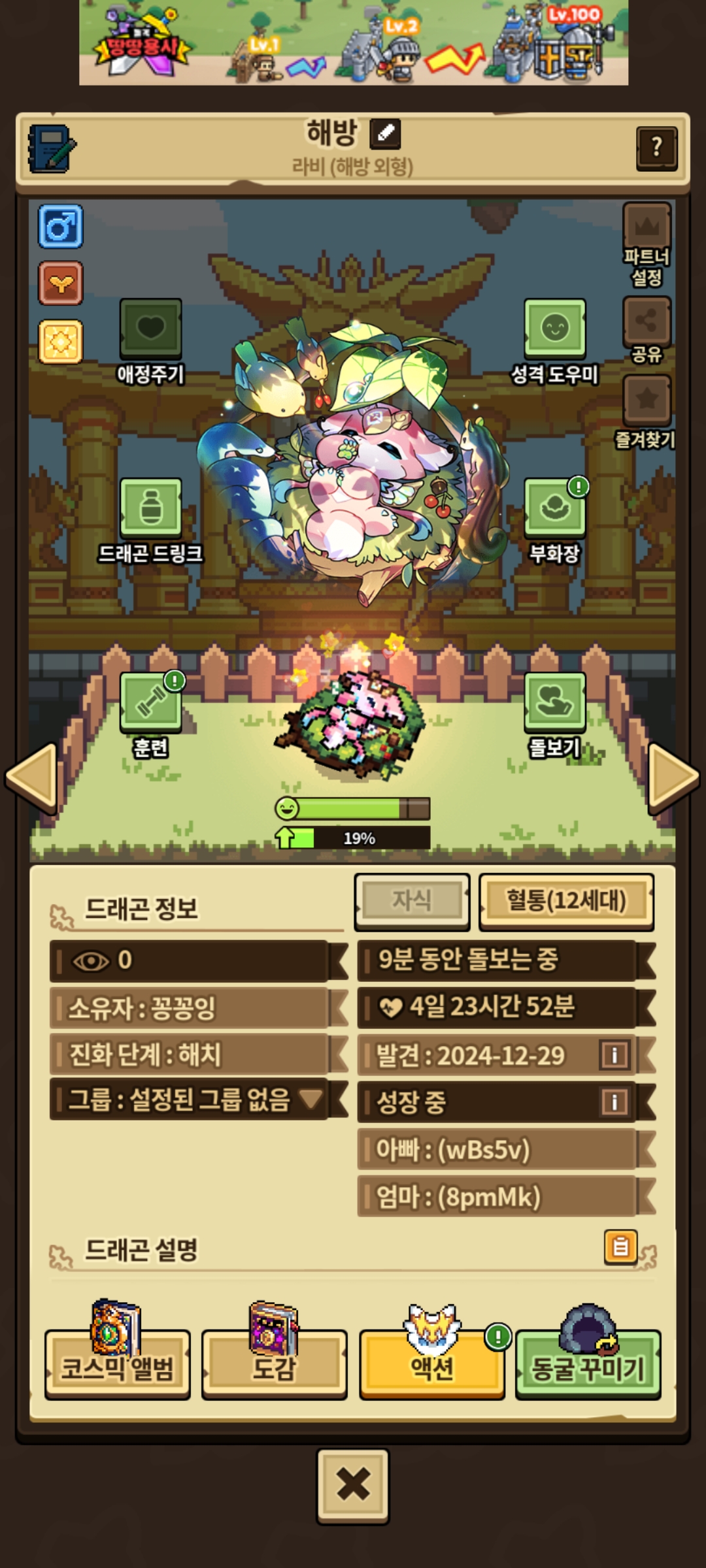This screenshot has height=1568, width=706.
Task: Open 동굴 꾸미기 cave decoration
Action: [x=588, y=1365]
